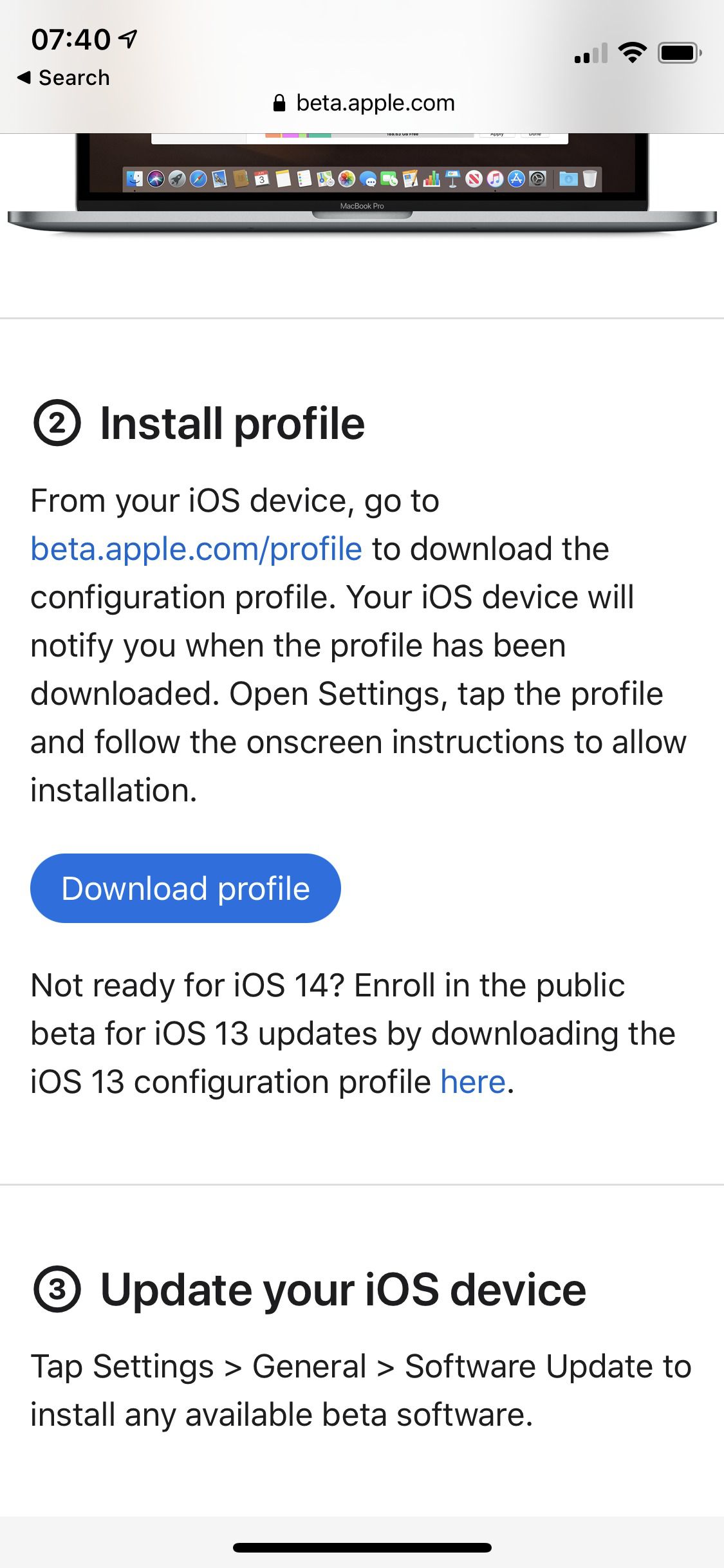Tap the Download profile button

(185, 888)
